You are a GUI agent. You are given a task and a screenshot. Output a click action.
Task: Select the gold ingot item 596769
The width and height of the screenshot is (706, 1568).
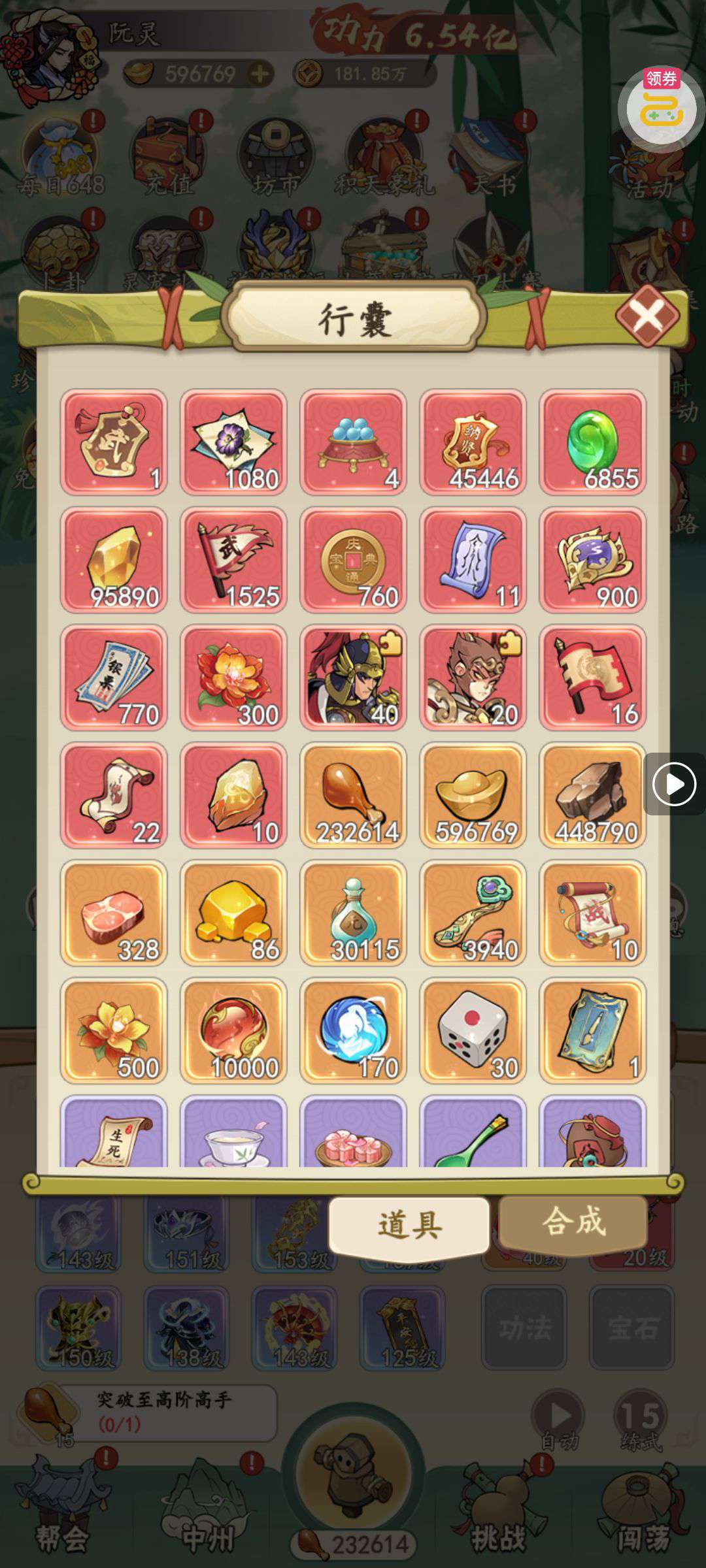click(473, 795)
